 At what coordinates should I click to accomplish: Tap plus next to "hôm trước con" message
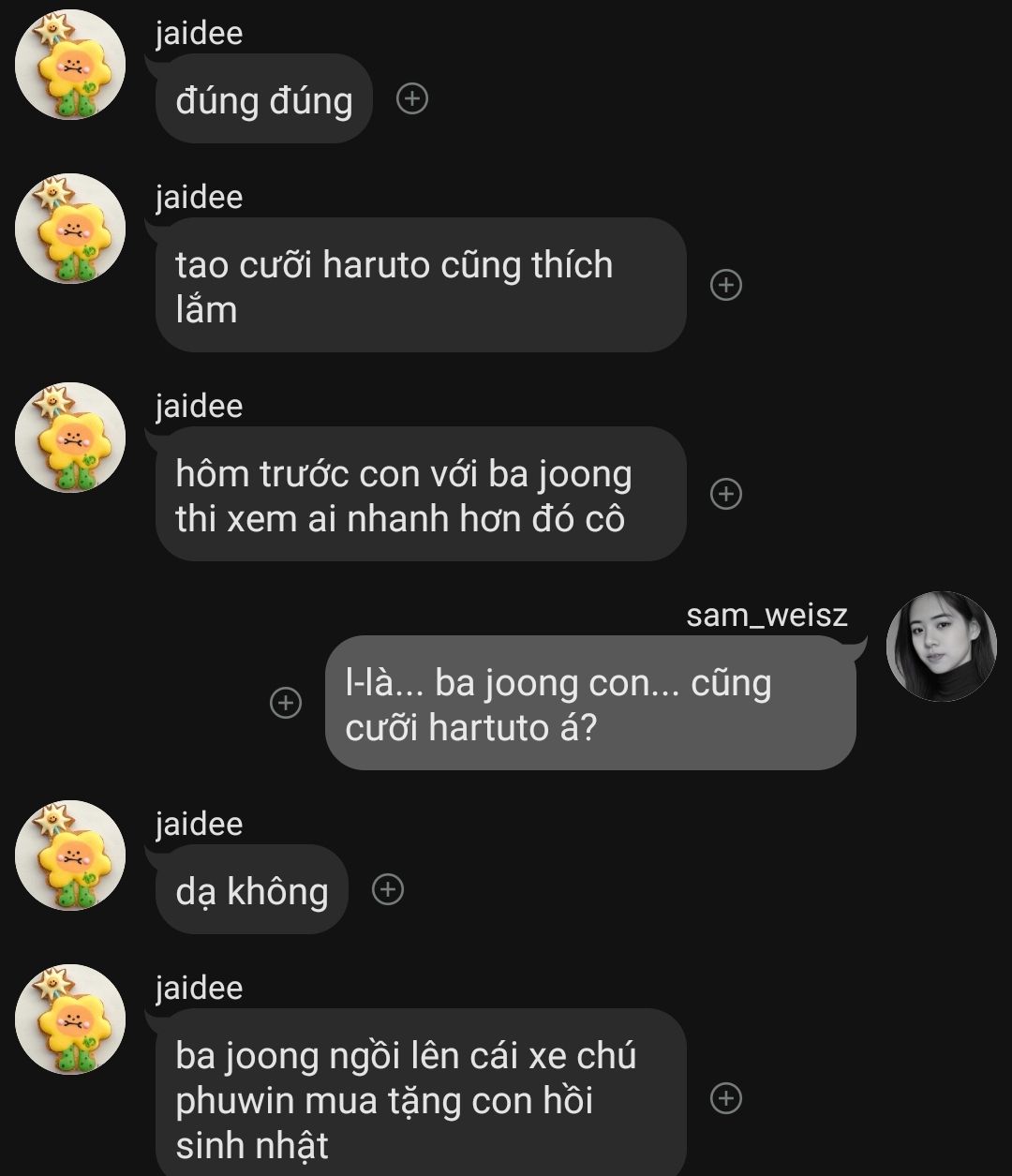[x=726, y=494]
